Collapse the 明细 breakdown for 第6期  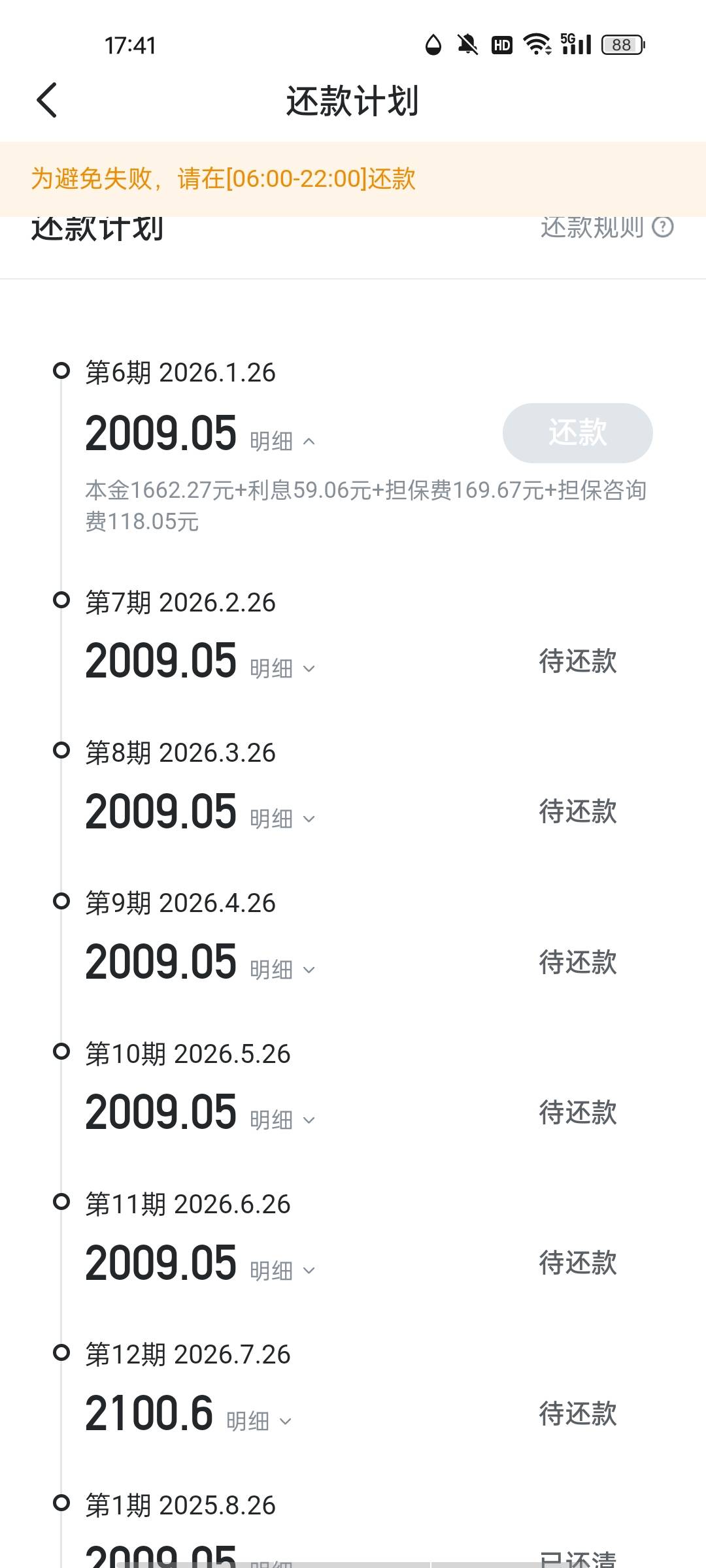point(282,442)
